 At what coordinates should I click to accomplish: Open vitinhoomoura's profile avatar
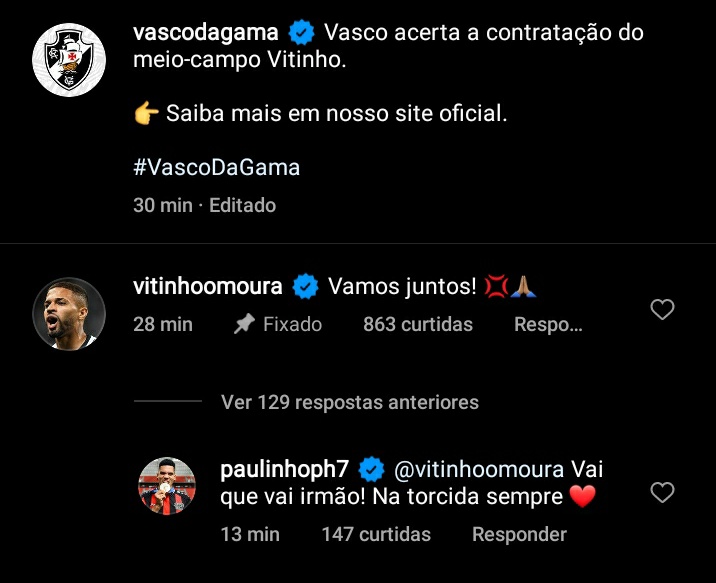(70, 313)
